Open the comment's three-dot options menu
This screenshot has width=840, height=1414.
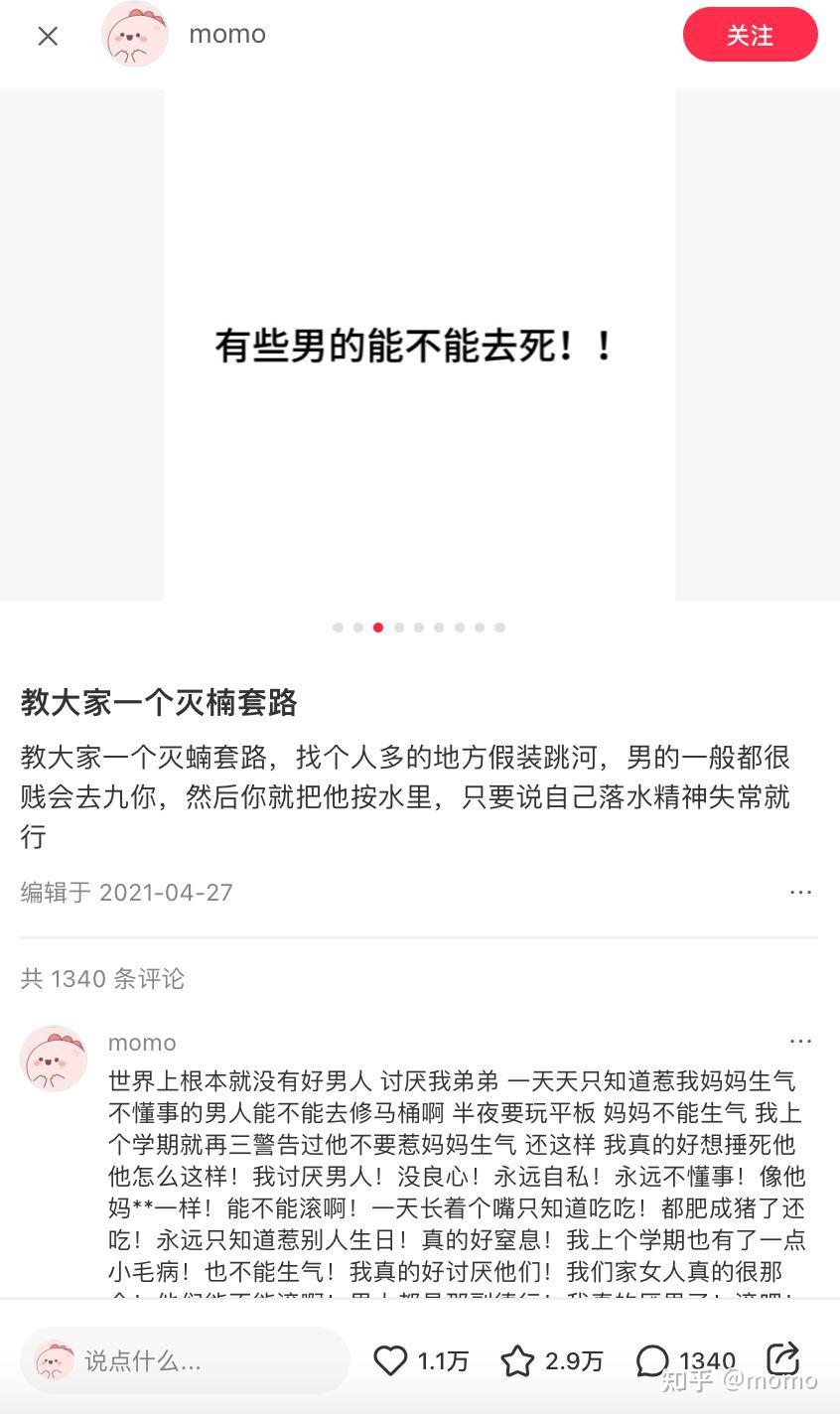(800, 1041)
